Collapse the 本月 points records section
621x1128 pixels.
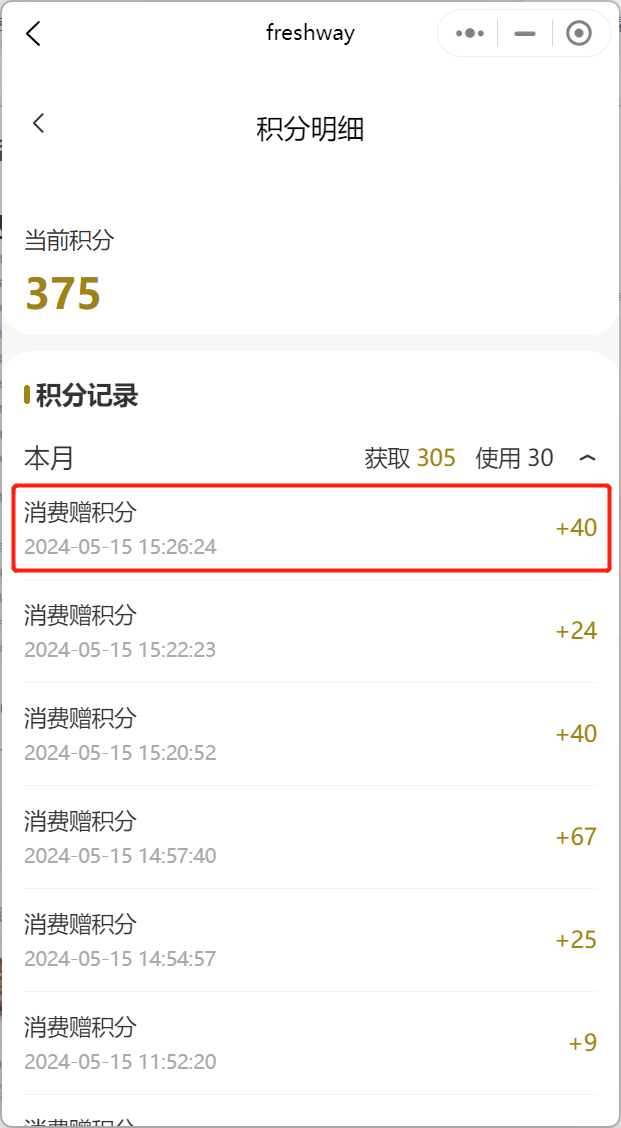[x=588, y=458]
